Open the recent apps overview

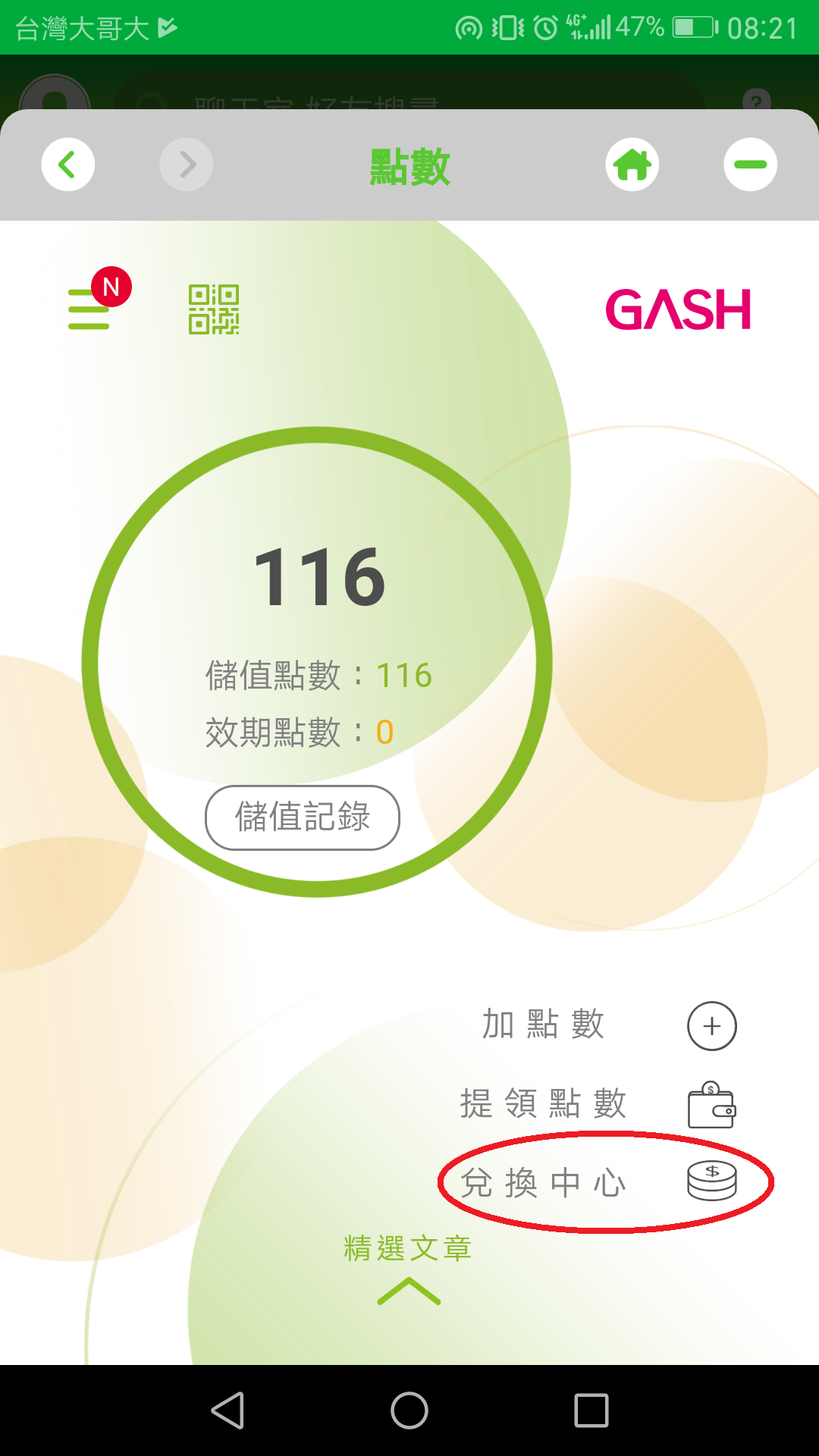click(591, 1410)
